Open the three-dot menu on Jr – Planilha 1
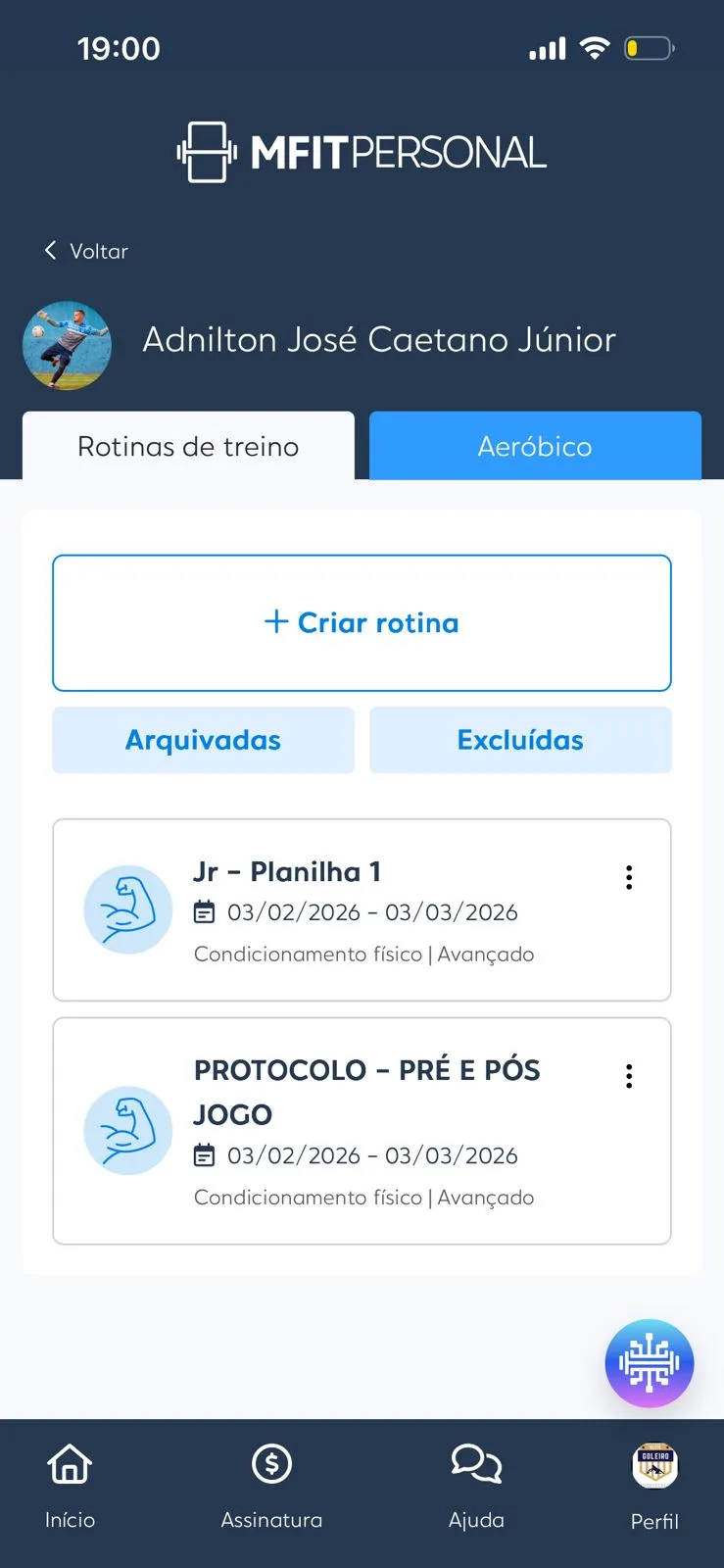The width and height of the screenshot is (724, 1568). tap(628, 877)
